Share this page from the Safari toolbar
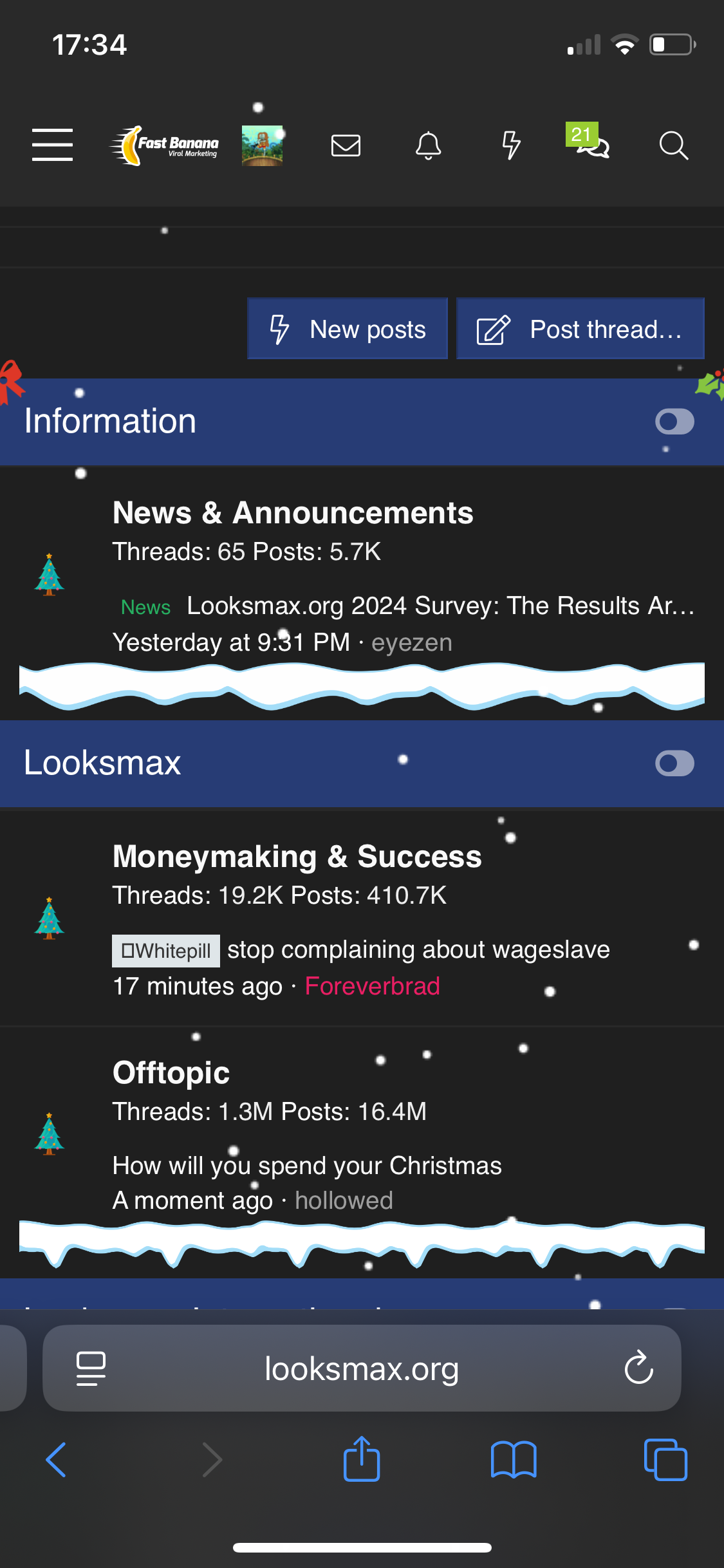724x1568 pixels. tap(362, 1459)
